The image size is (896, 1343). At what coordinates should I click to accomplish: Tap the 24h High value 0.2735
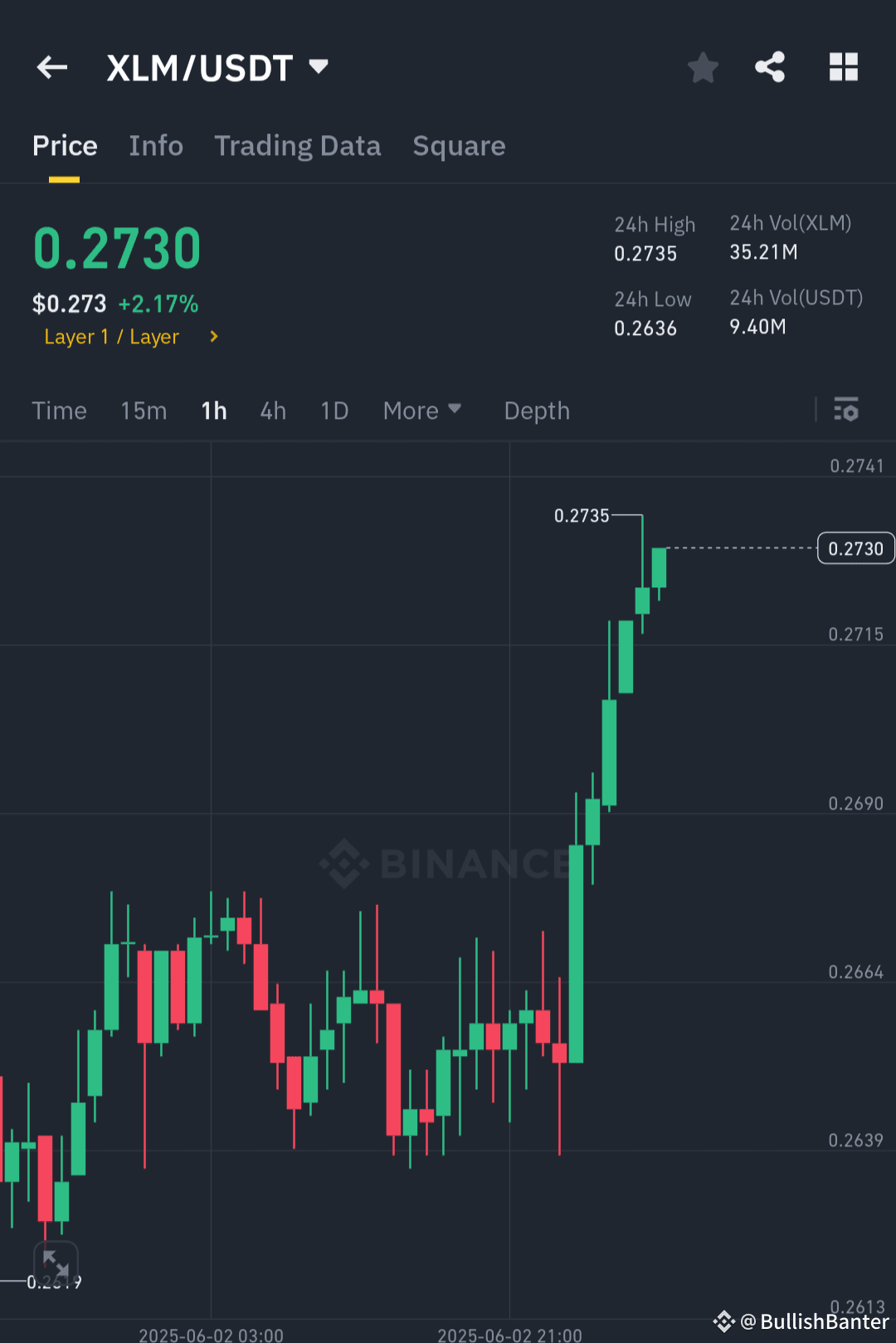pos(644,253)
